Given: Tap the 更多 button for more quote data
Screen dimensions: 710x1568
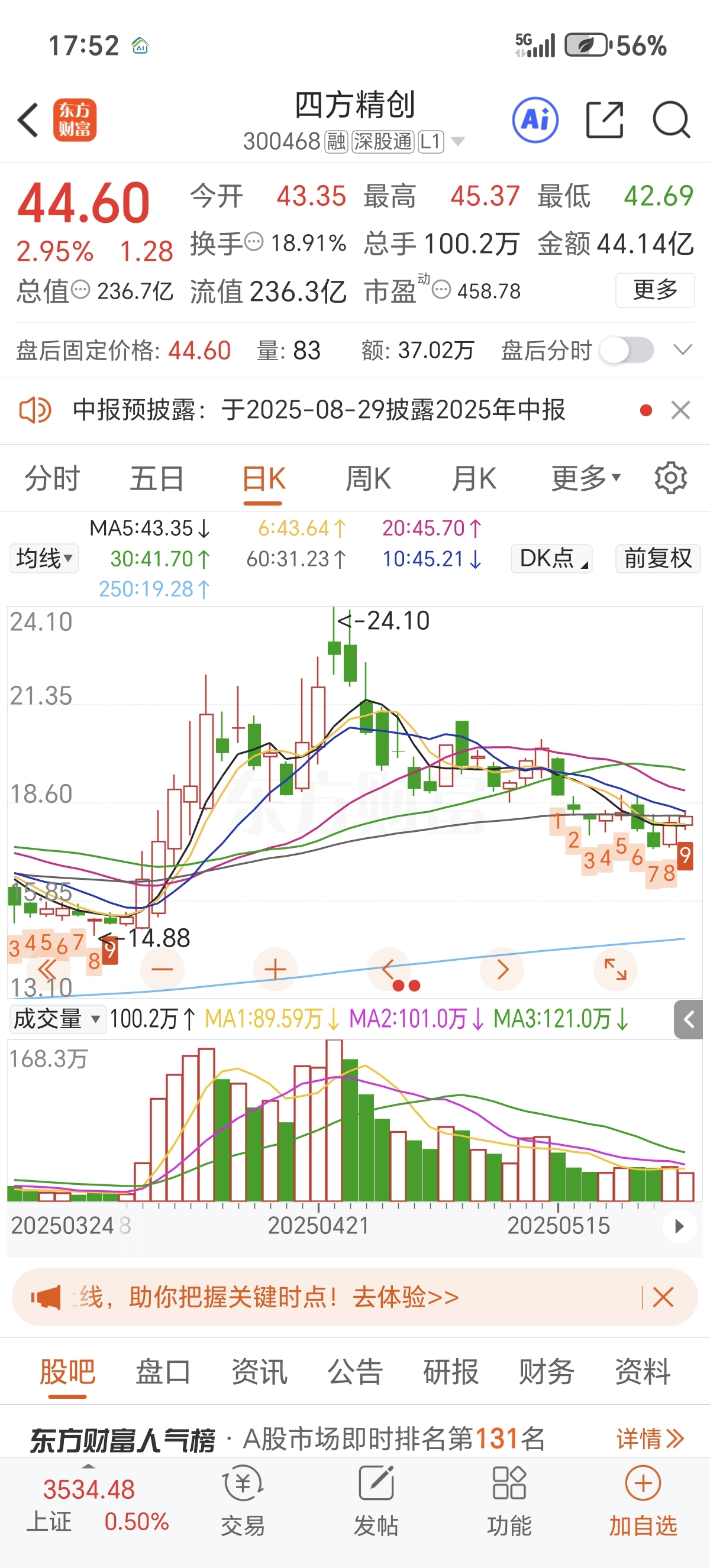Looking at the screenshot, I should point(655,290).
